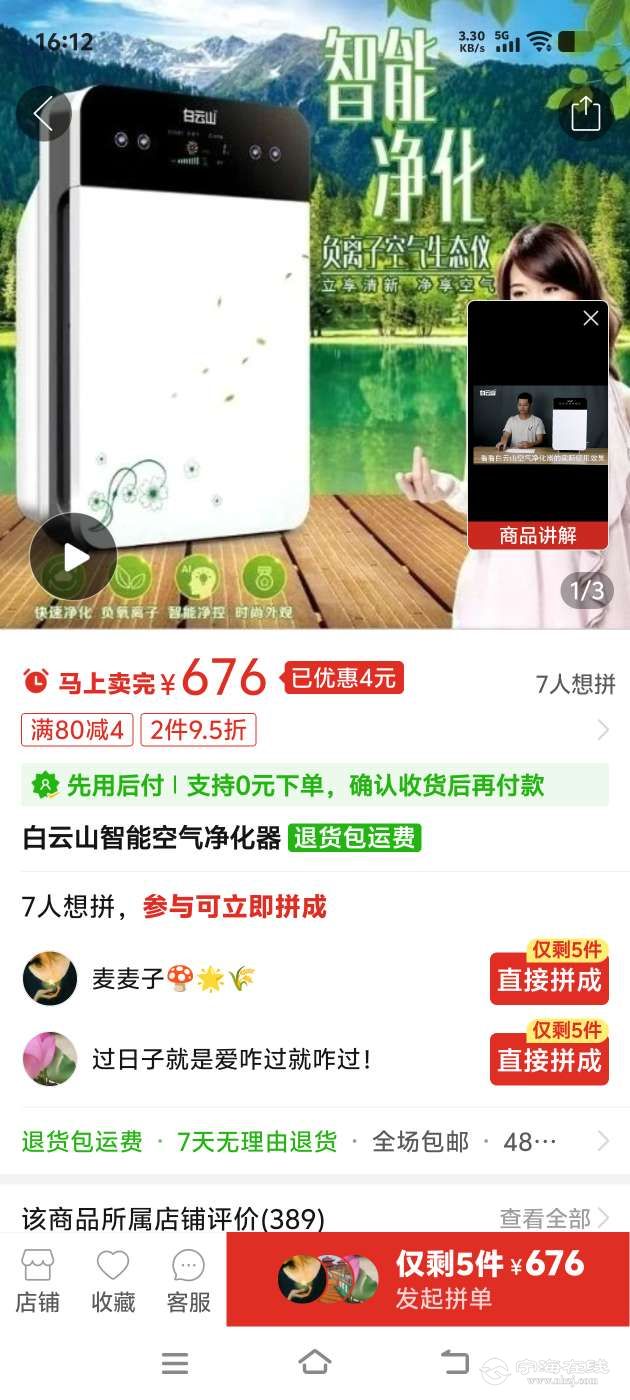
Task: Go back using the top-left arrow
Action: [x=43, y=113]
